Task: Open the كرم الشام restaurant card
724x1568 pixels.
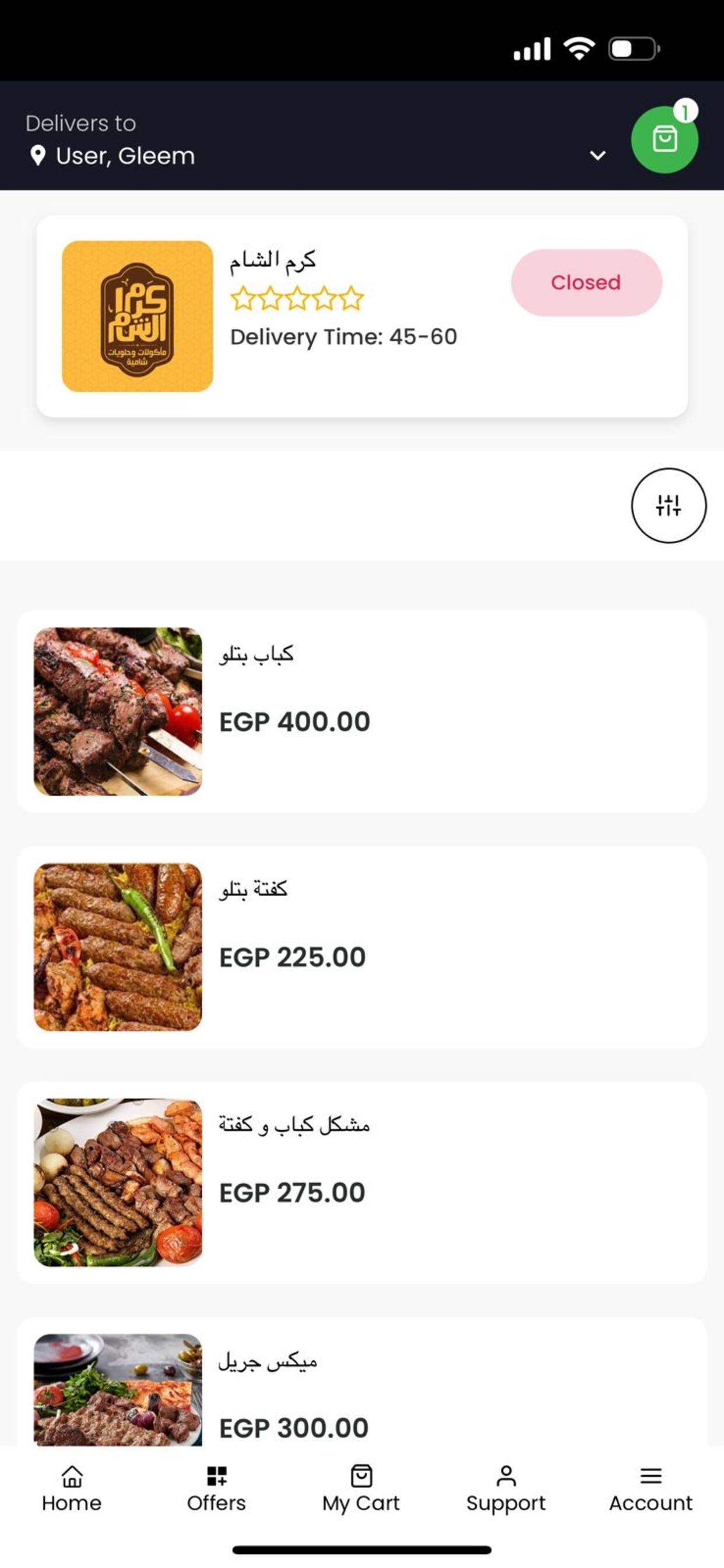Action: (x=362, y=316)
